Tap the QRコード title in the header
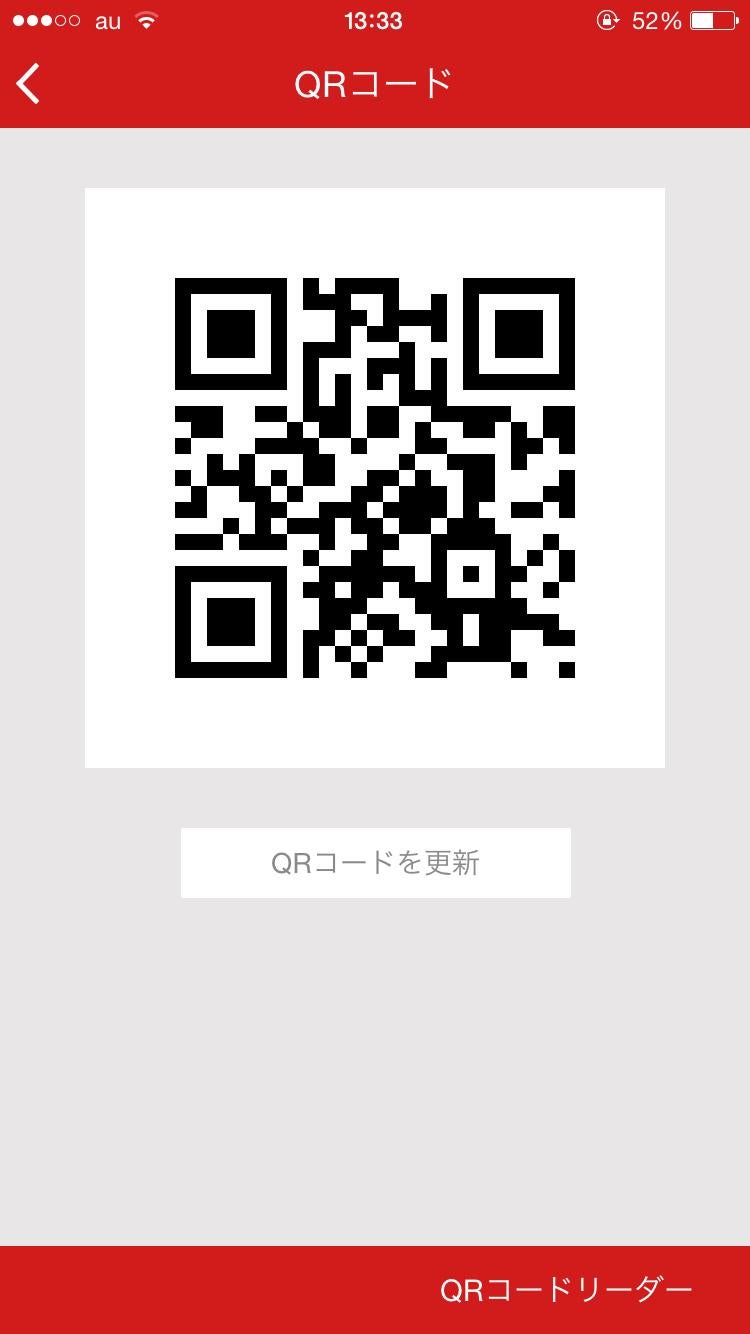This screenshot has height=1334, width=750. (375, 84)
